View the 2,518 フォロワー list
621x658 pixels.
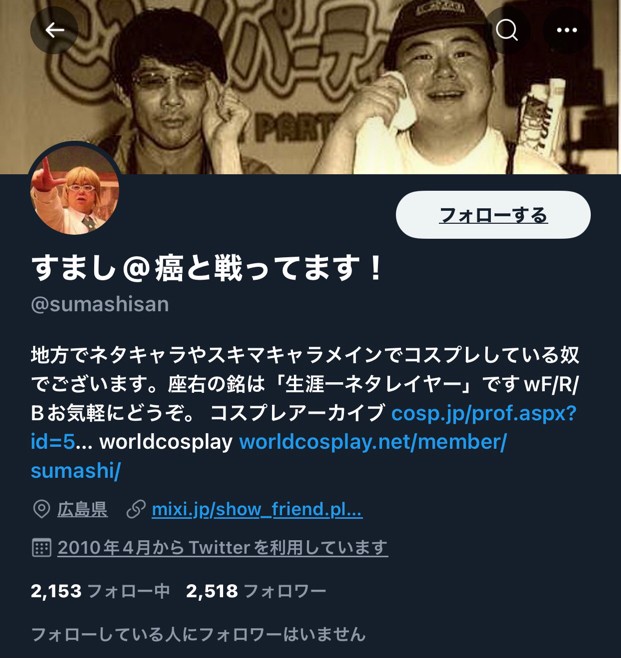pos(256,591)
